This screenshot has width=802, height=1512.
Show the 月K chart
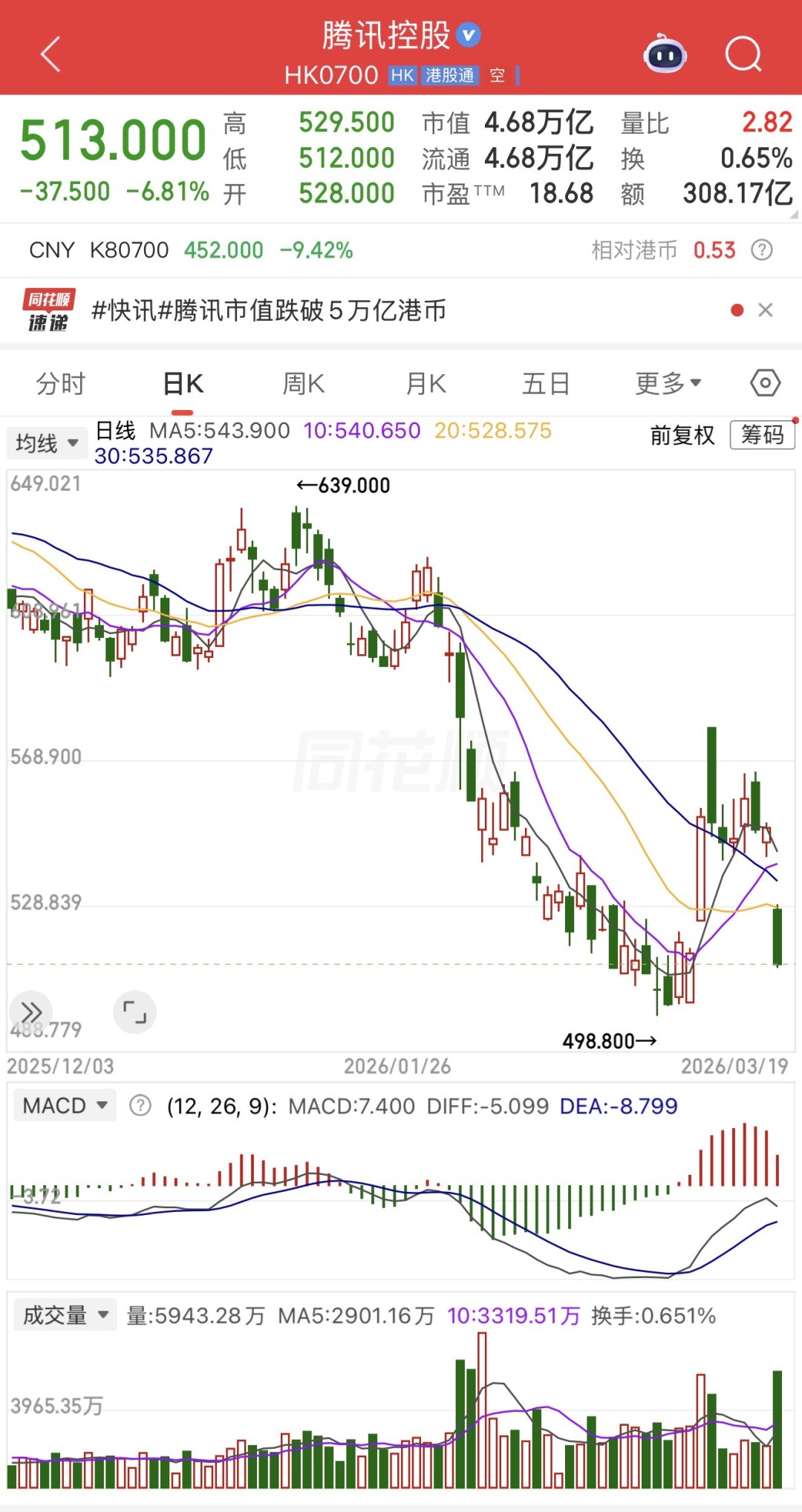426,384
